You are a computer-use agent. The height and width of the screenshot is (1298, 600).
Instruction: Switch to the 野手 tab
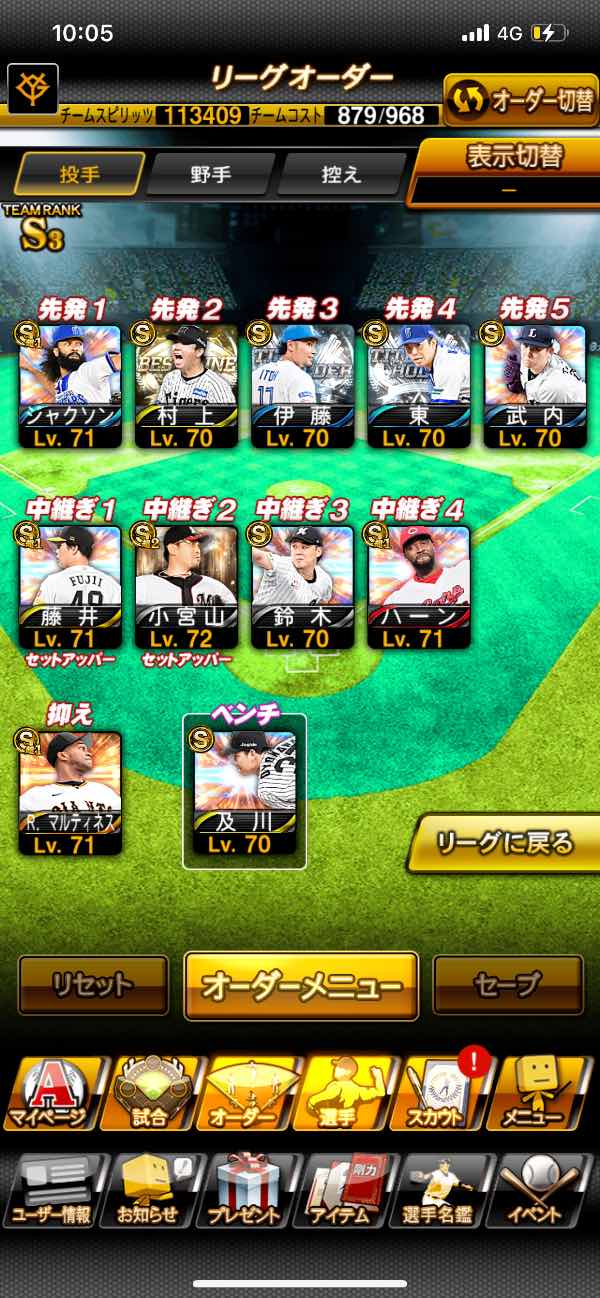pyautogui.click(x=210, y=174)
